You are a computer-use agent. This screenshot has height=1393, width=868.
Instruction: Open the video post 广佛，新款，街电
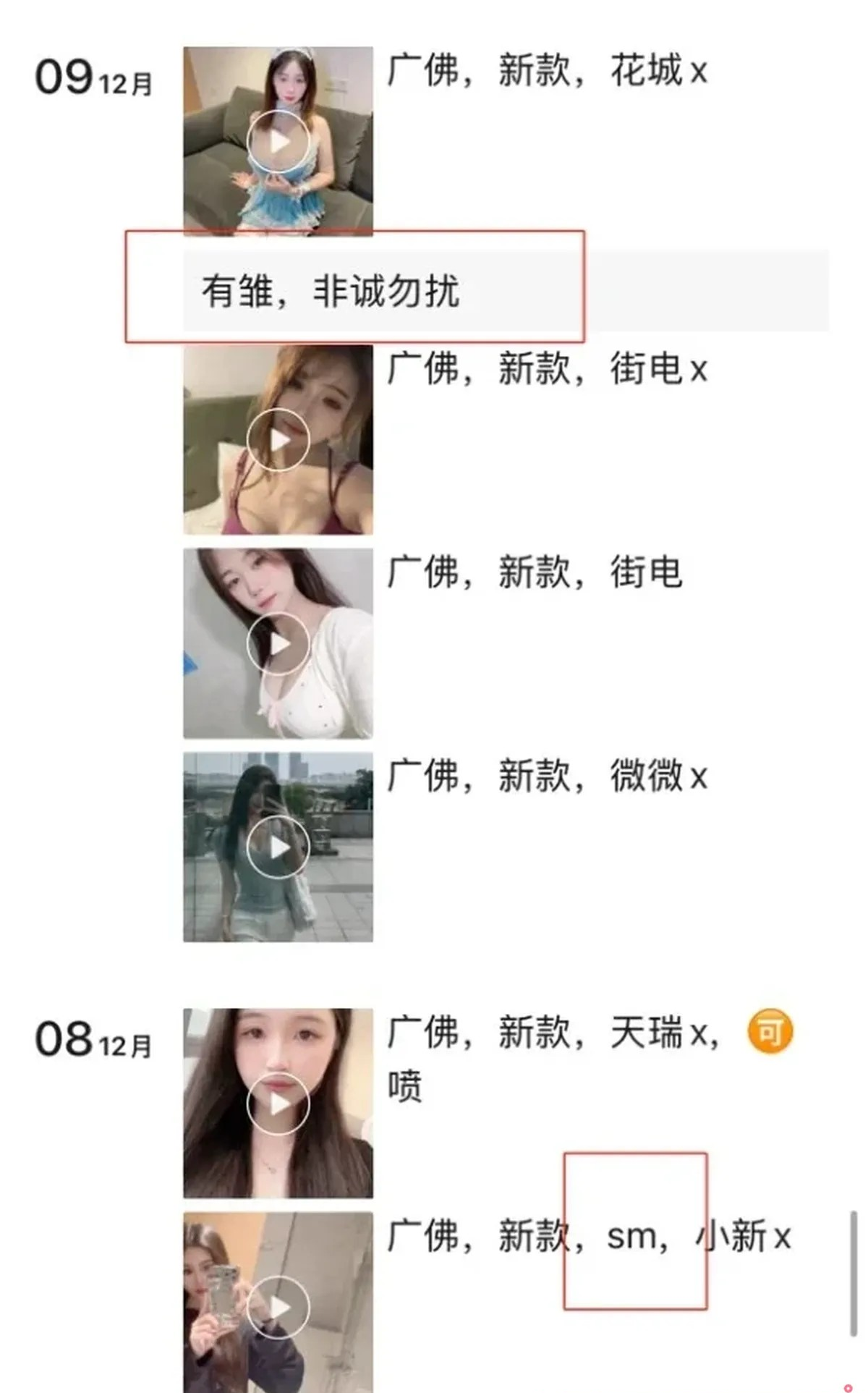[278, 643]
